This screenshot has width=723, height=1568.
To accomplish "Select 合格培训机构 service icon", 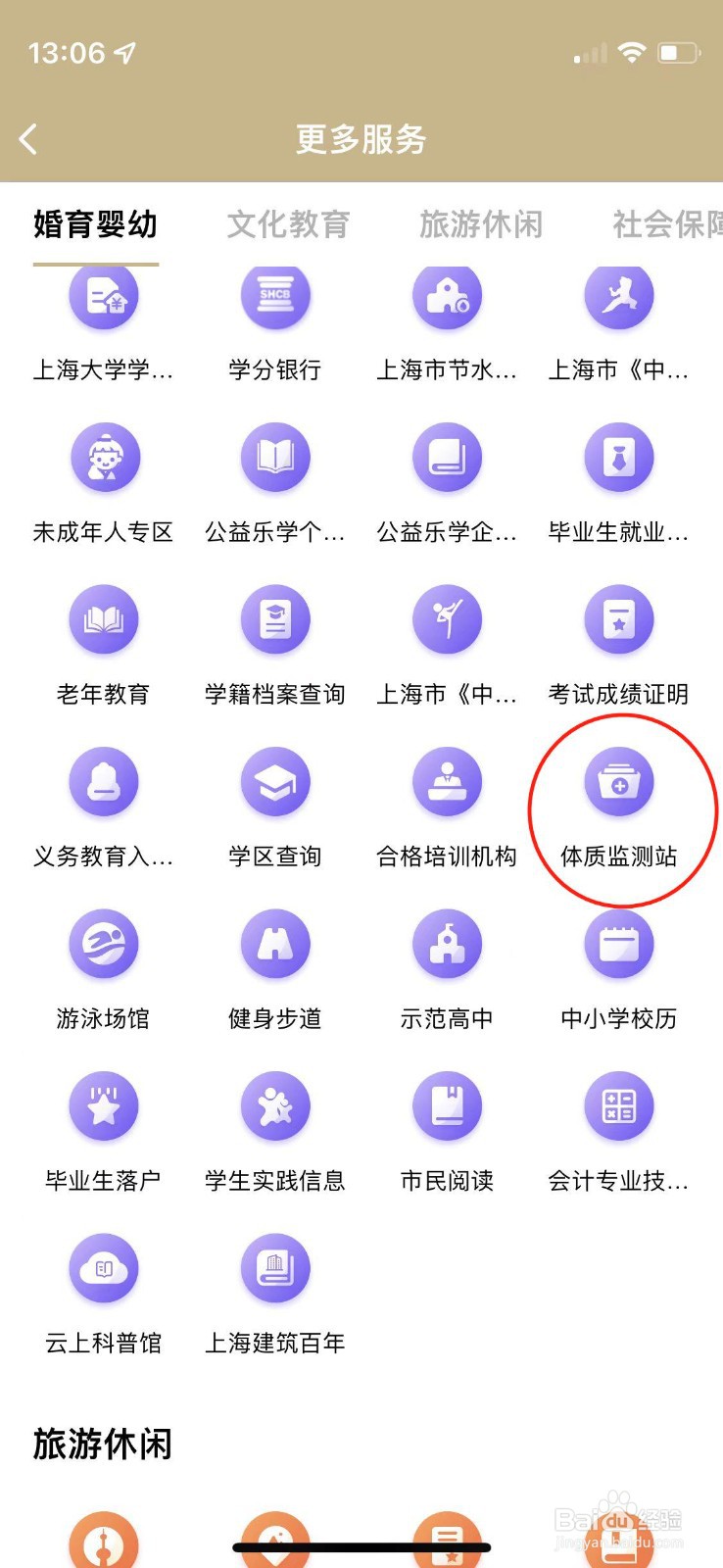I will [x=448, y=781].
